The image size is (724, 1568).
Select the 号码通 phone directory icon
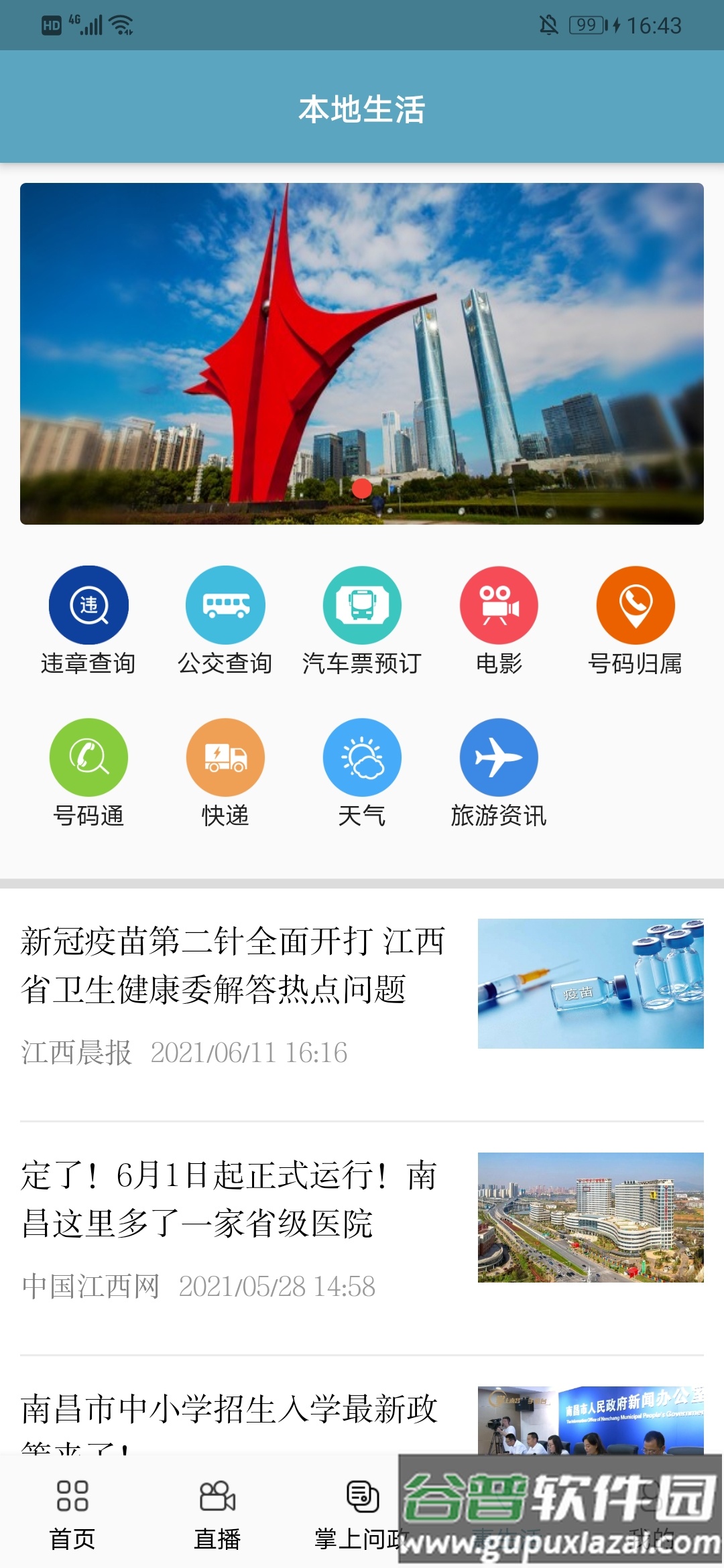coord(88,757)
